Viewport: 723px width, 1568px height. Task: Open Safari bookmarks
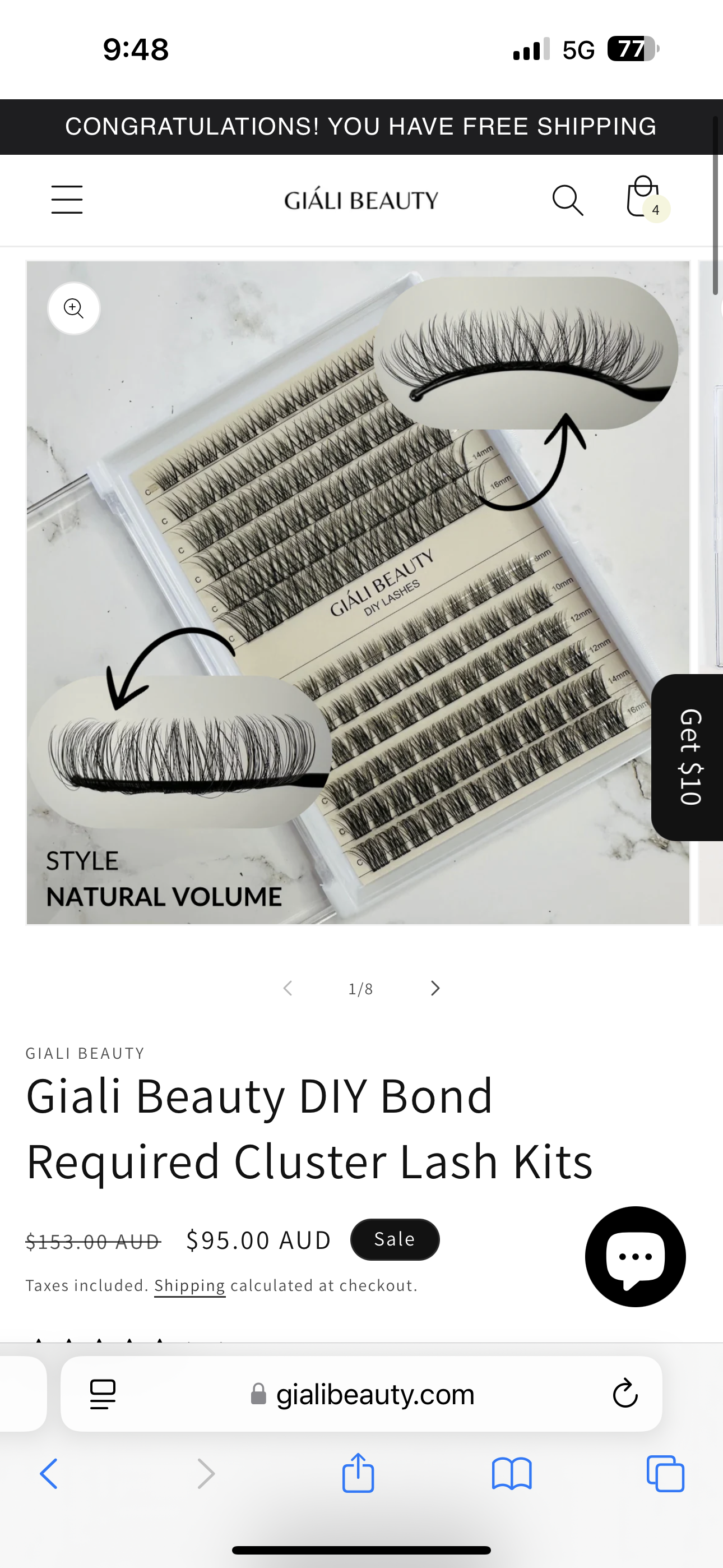click(512, 1474)
